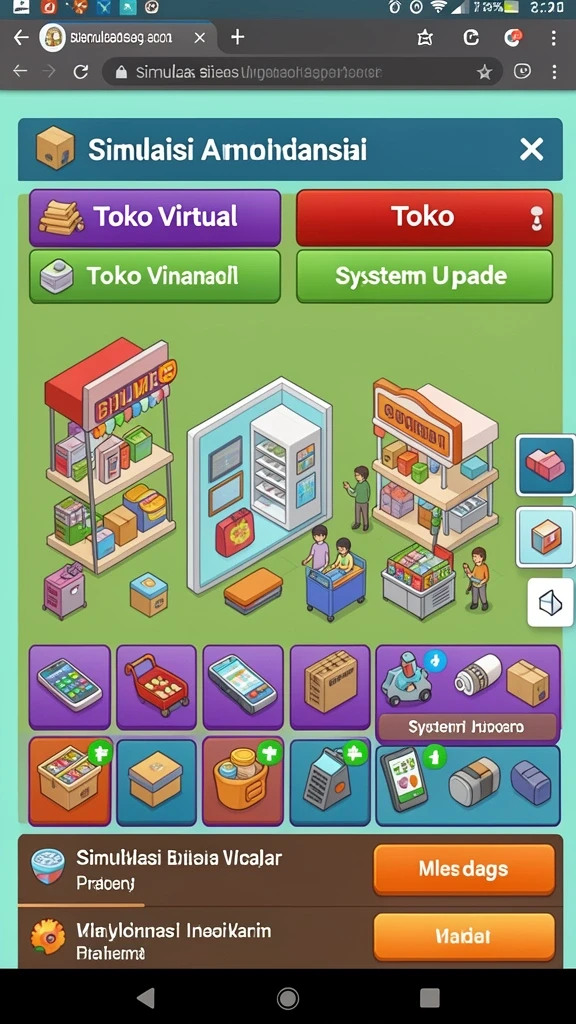
Task: Close the current browser tab
Action: coord(200,38)
